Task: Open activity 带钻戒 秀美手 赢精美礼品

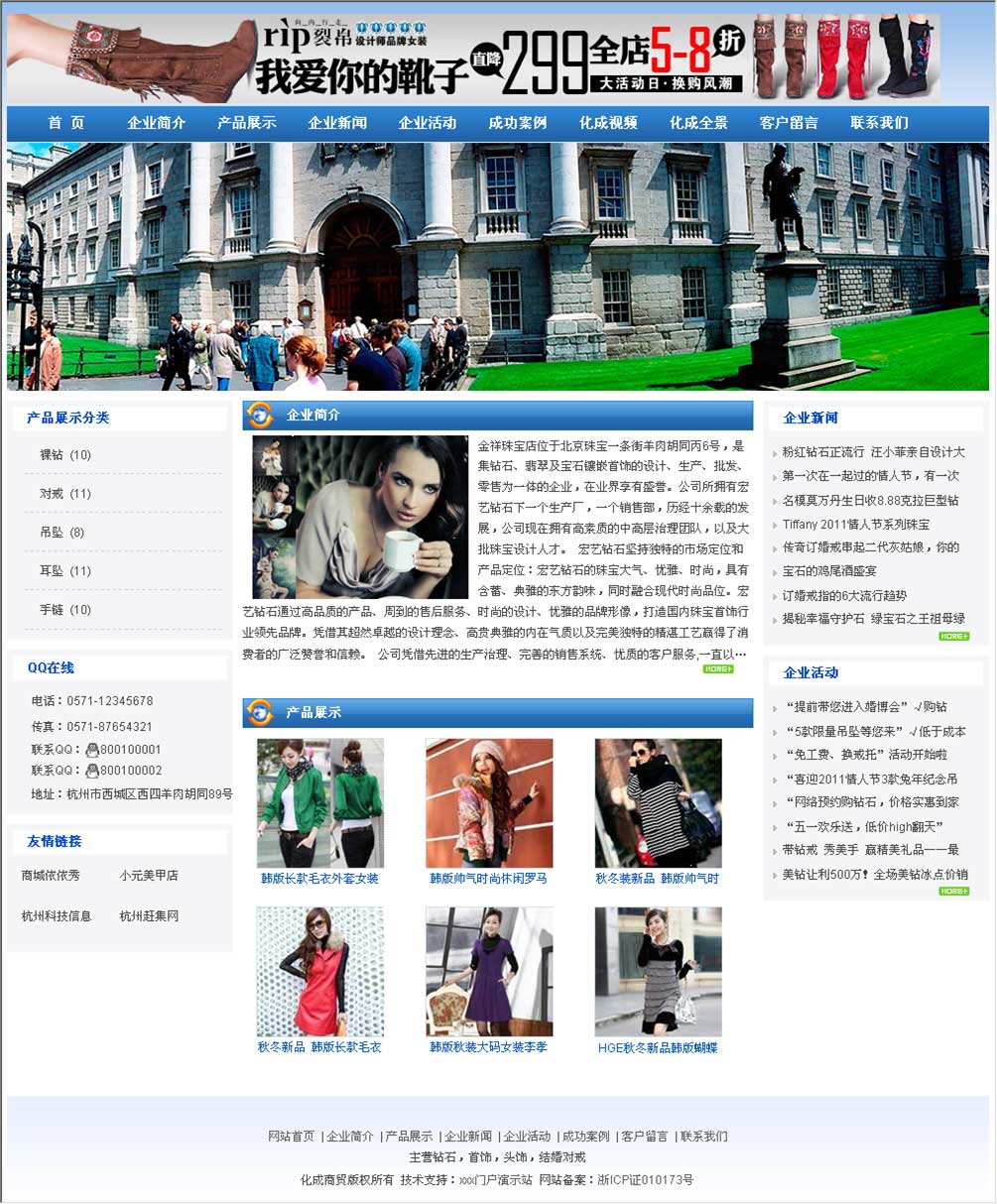Action: (870, 850)
